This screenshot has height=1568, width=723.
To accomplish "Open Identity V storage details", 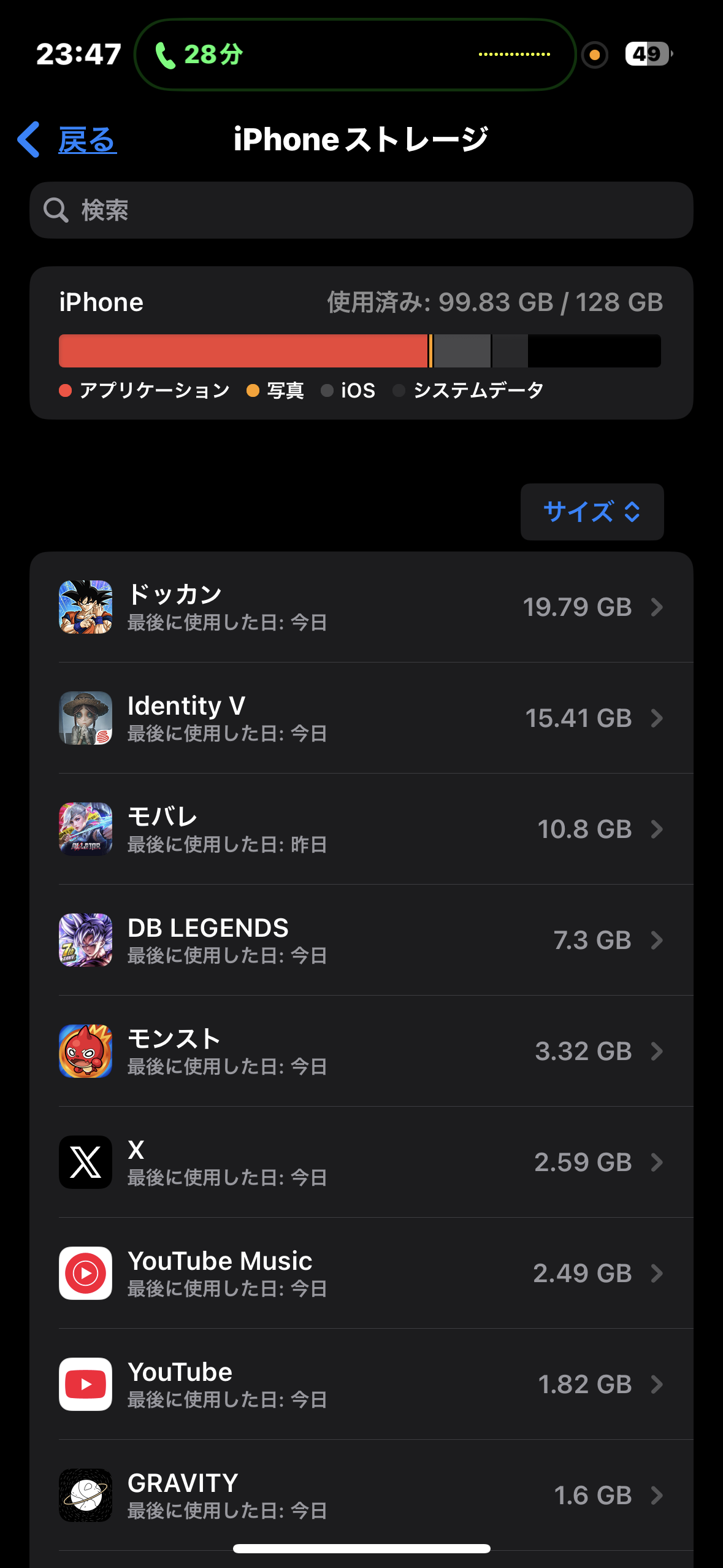I will pos(361,718).
